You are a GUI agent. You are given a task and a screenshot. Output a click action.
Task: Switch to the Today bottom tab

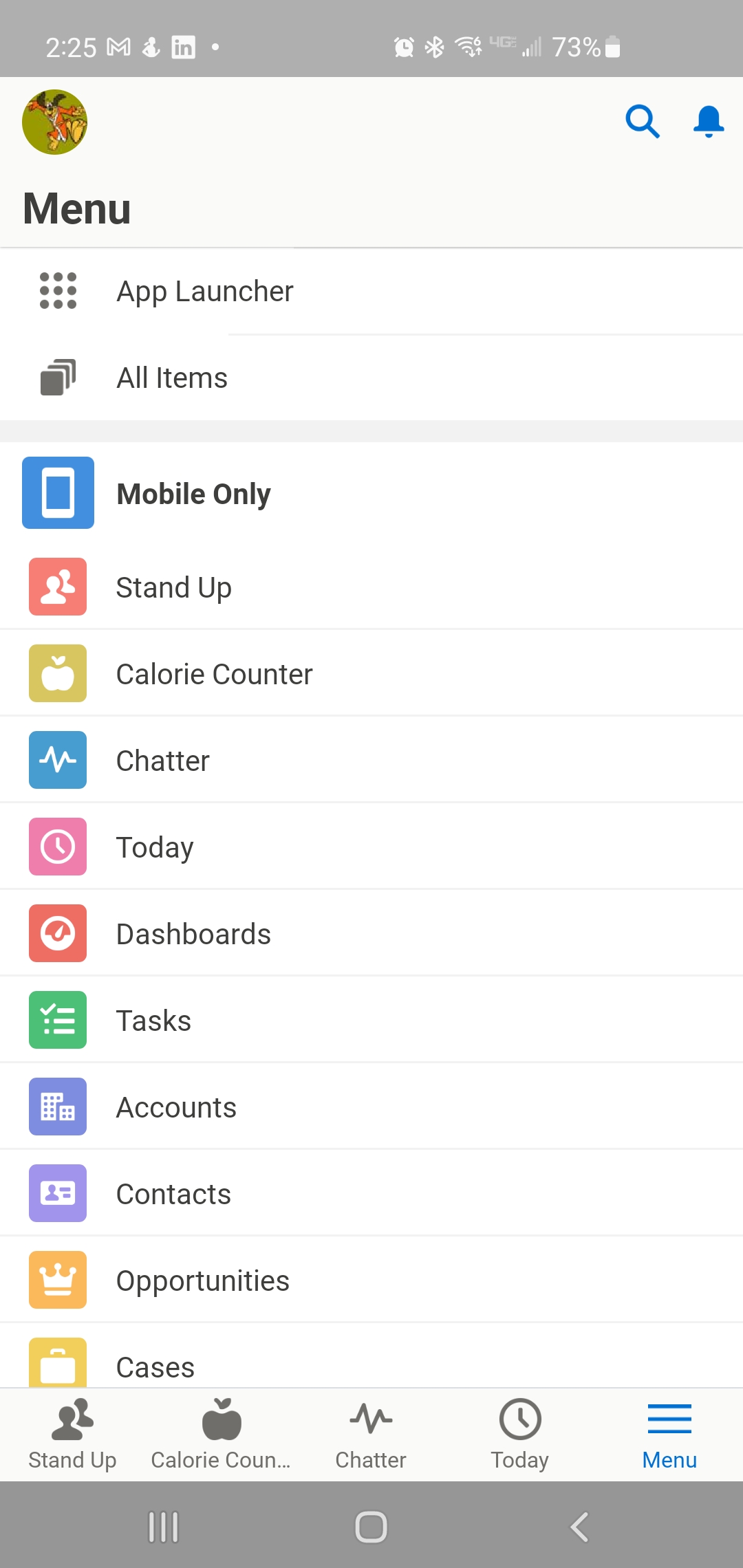coord(519,1433)
